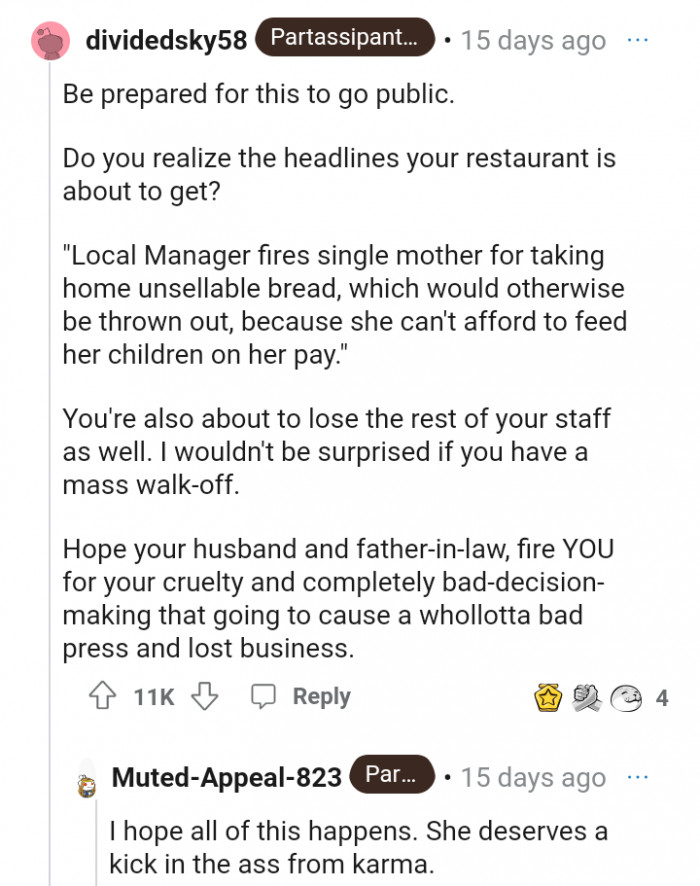This screenshot has width=700, height=886.
Task: Reply to dividedsky58's comment
Action: click(x=301, y=697)
